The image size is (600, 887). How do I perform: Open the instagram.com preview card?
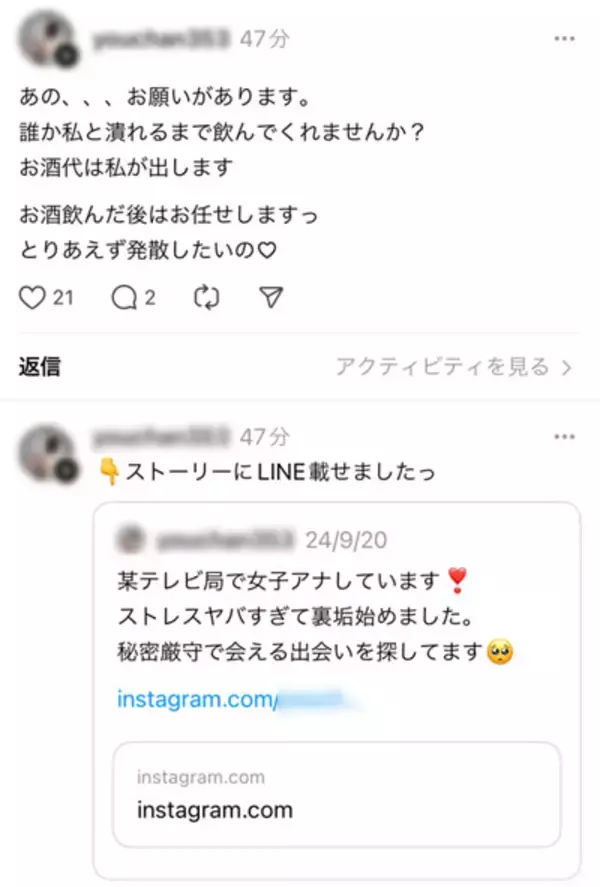pyautogui.click(x=336, y=794)
